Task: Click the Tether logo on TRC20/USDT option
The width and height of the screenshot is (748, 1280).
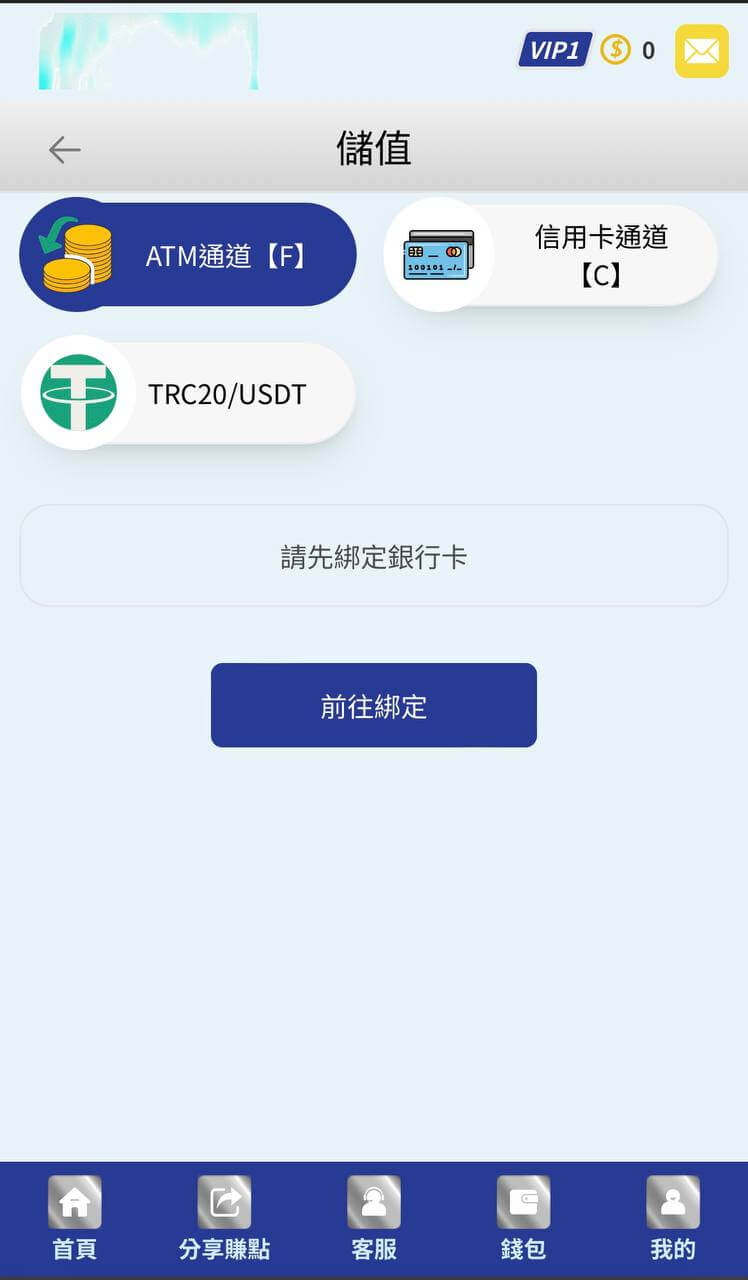Action: point(79,392)
